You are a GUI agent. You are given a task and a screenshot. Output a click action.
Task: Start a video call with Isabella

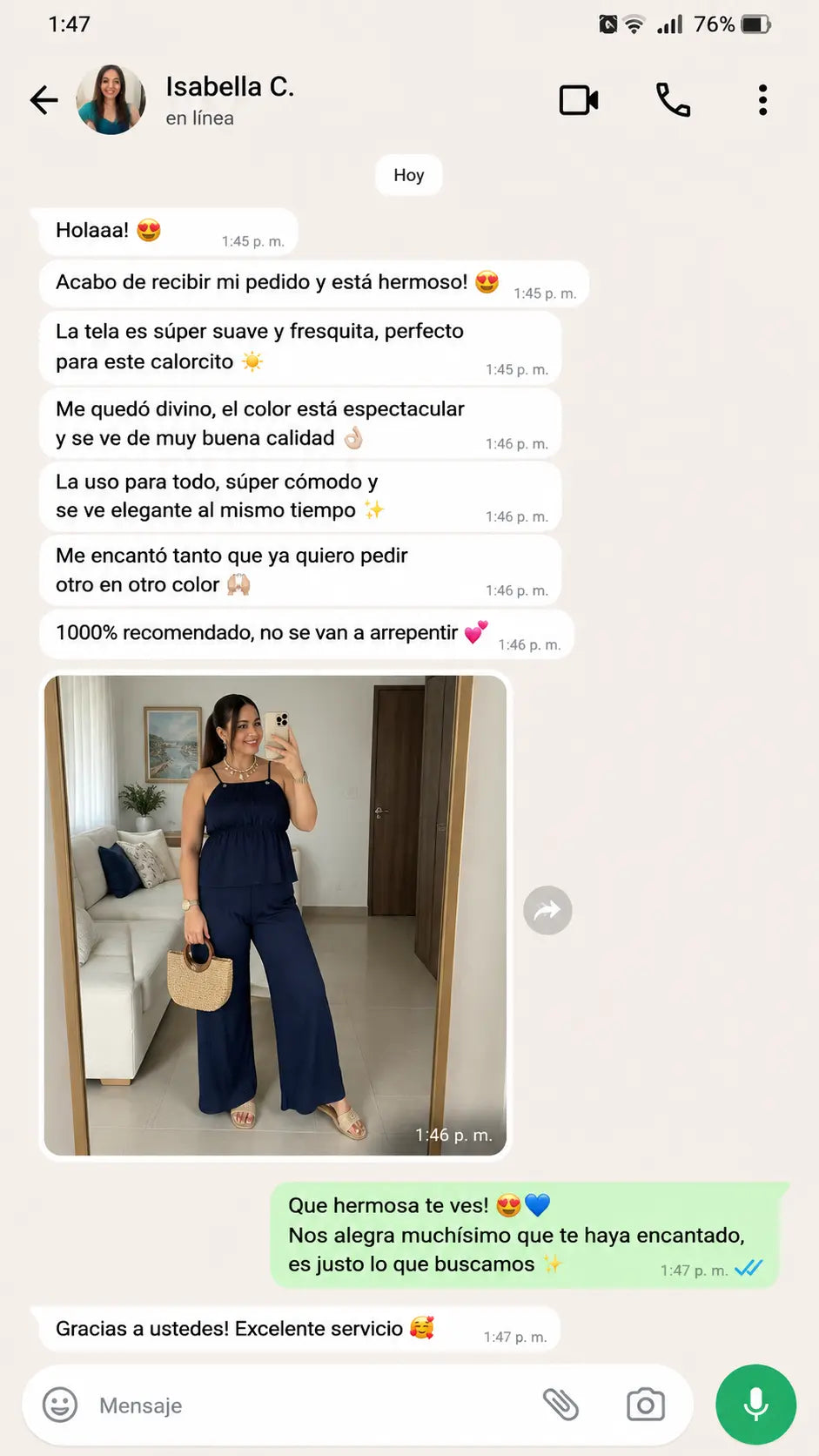point(579,100)
